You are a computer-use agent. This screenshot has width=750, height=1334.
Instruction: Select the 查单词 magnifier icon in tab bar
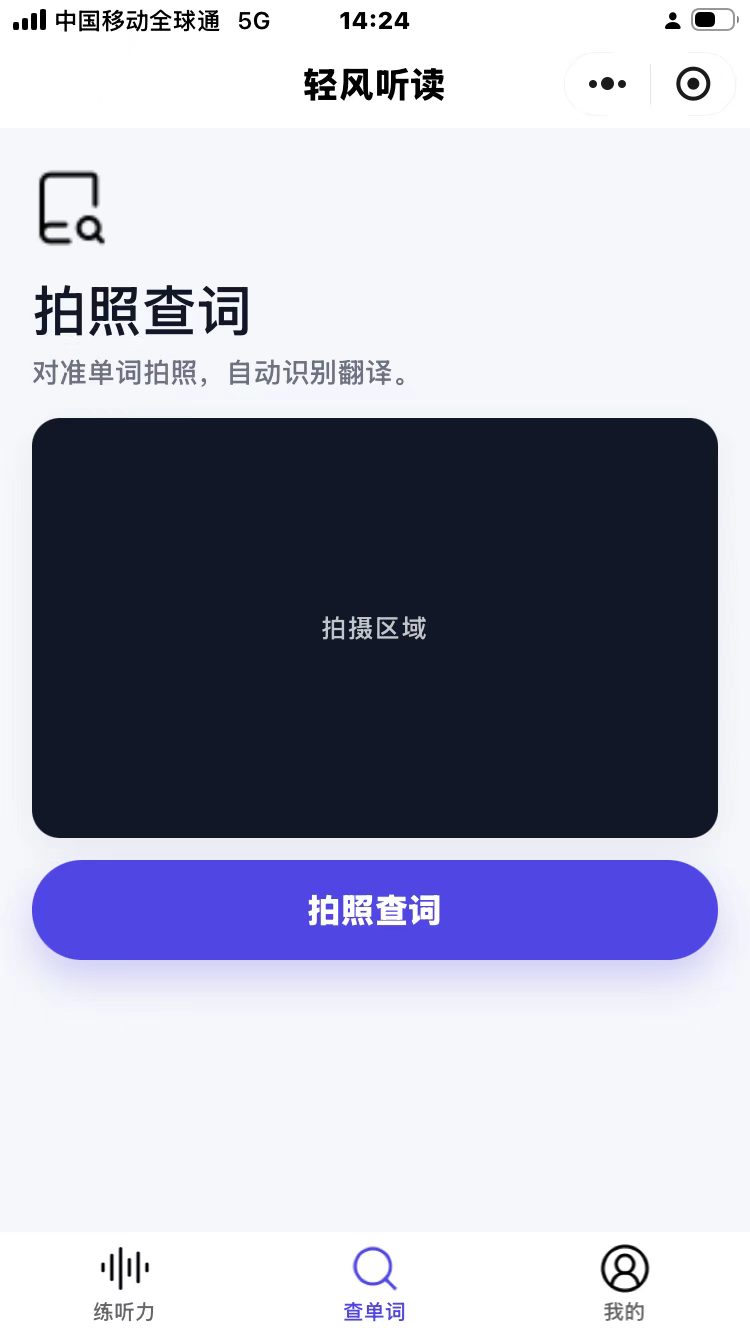[374, 1267]
